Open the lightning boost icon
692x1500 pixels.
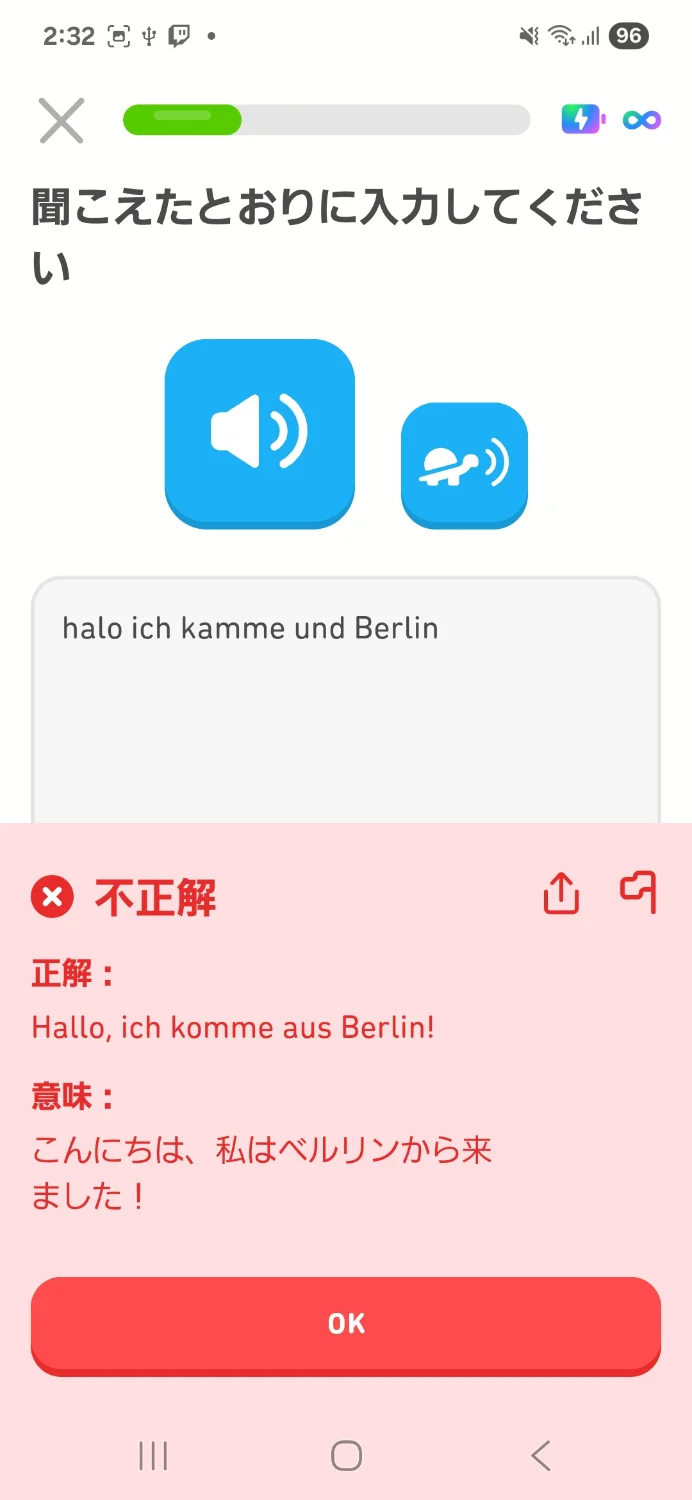(x=583, y=120)
